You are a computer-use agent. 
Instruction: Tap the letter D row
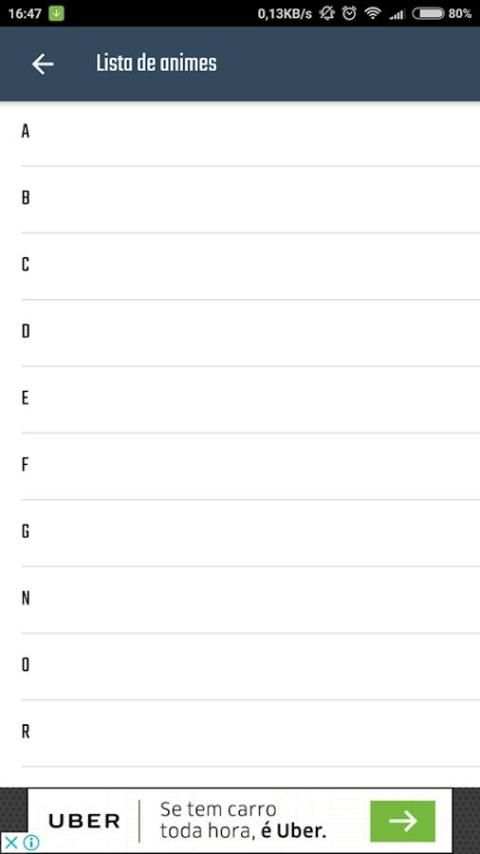point(240,333)
